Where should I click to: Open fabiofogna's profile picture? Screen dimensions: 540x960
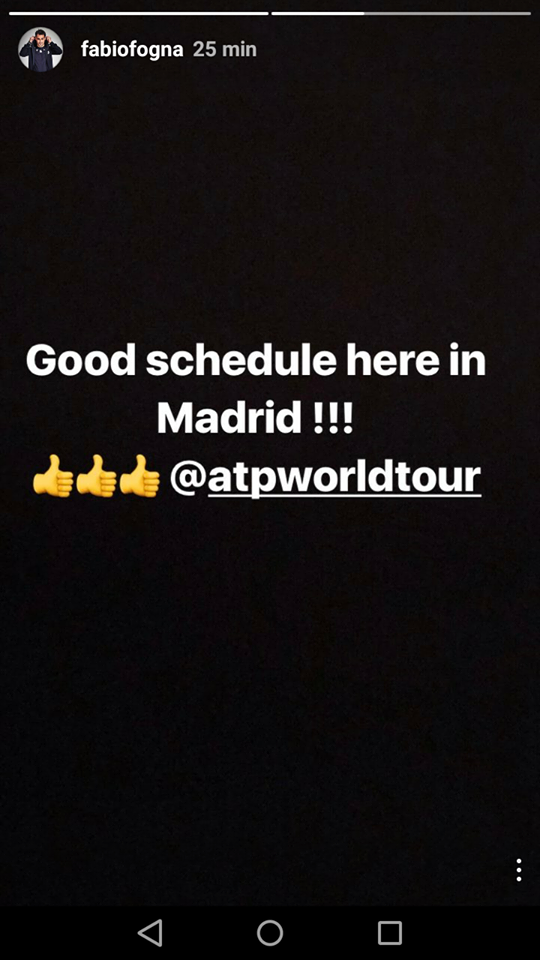point(40,50)
